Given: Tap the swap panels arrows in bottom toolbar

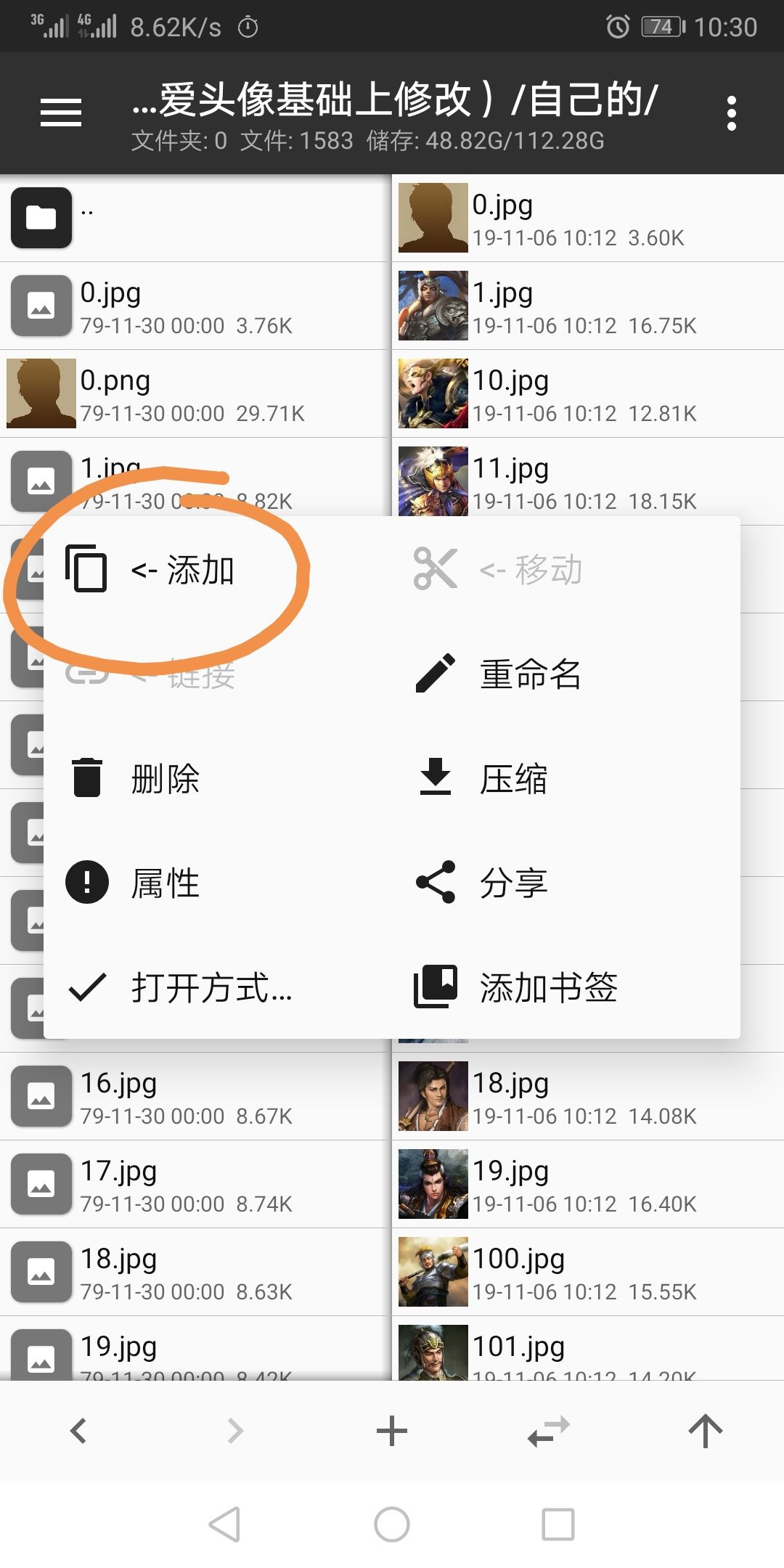Looking at the screenshot, I should [x=548, y=1430].
